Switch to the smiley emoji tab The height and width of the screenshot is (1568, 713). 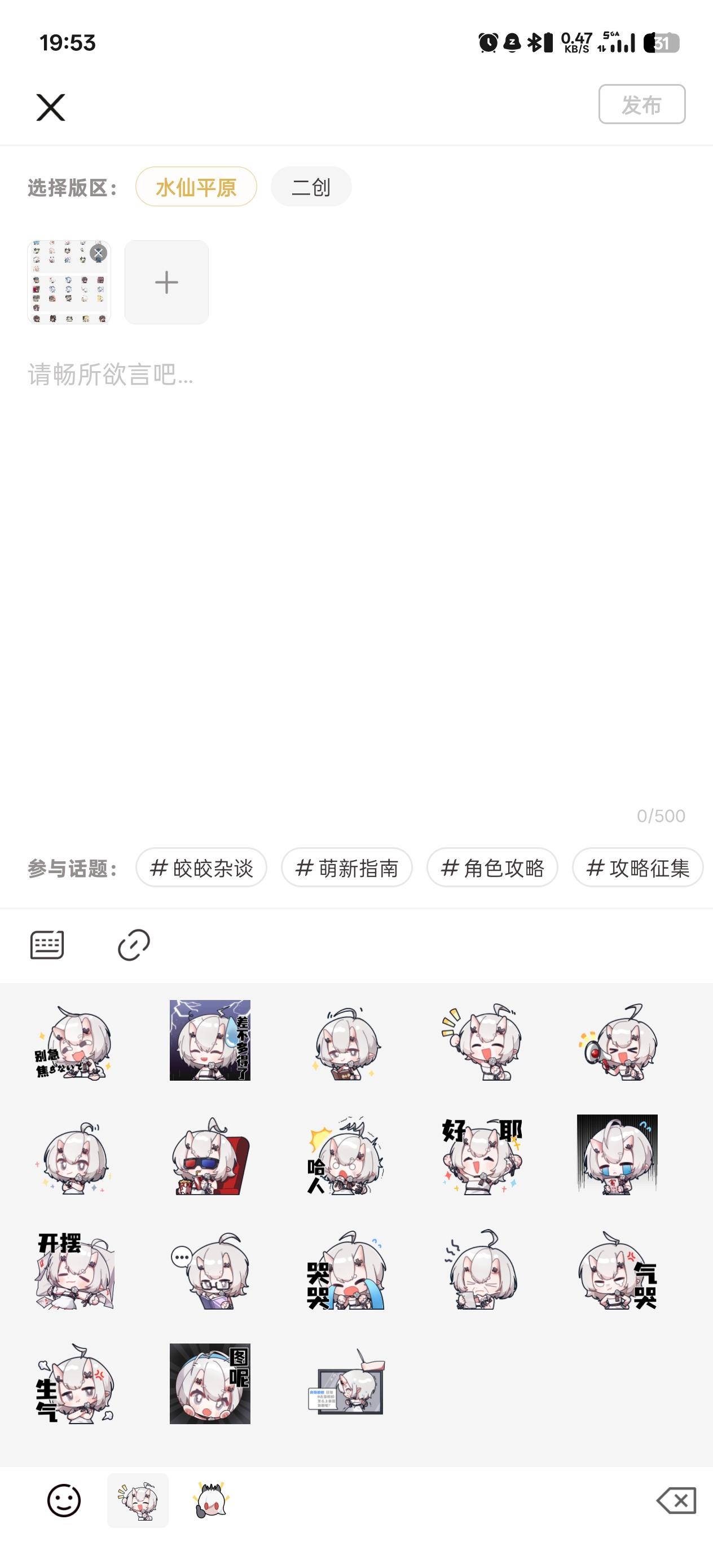[x=64, y=1501]
